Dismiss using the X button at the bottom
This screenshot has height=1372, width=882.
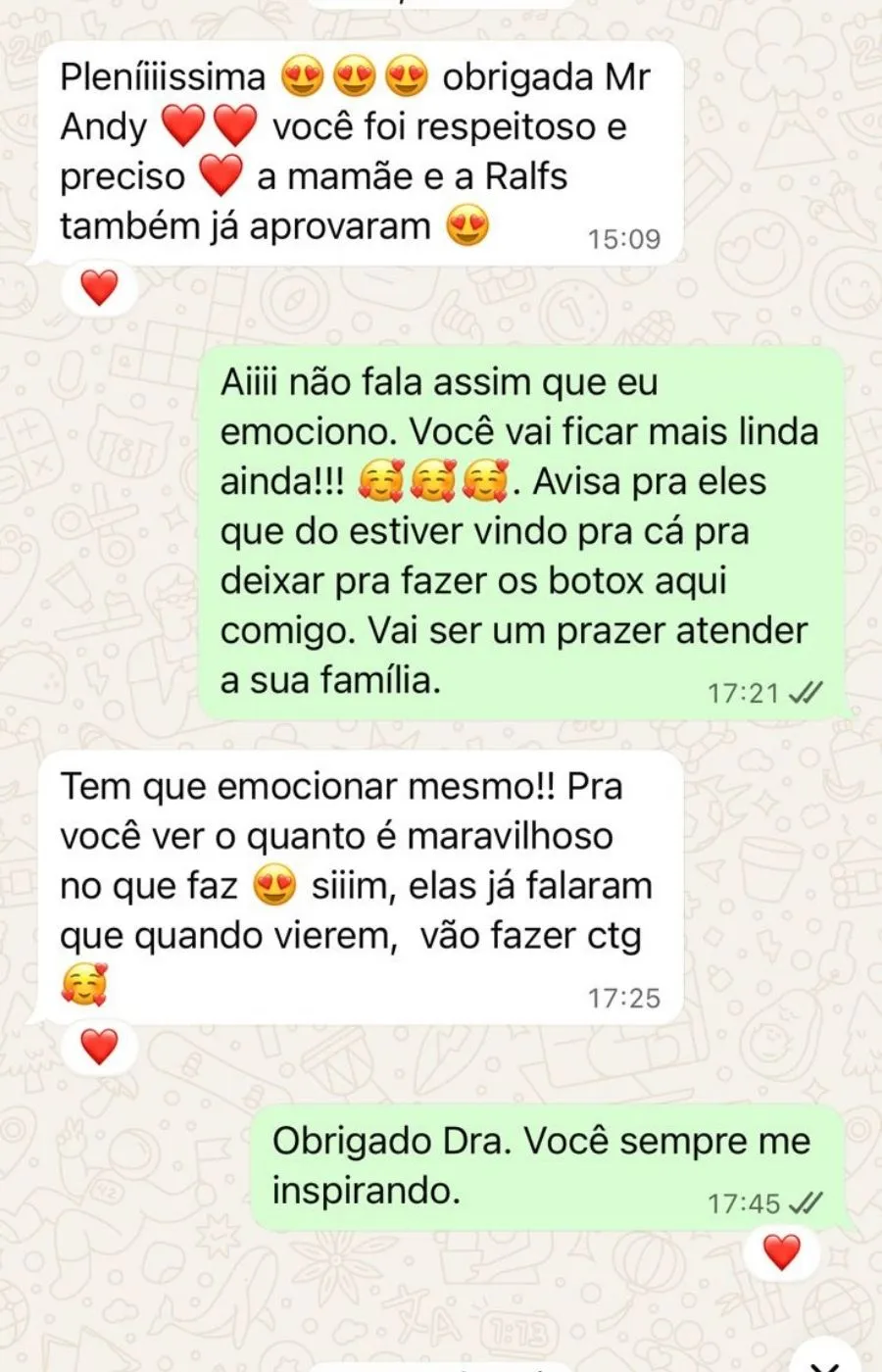tap(826, 1360)
